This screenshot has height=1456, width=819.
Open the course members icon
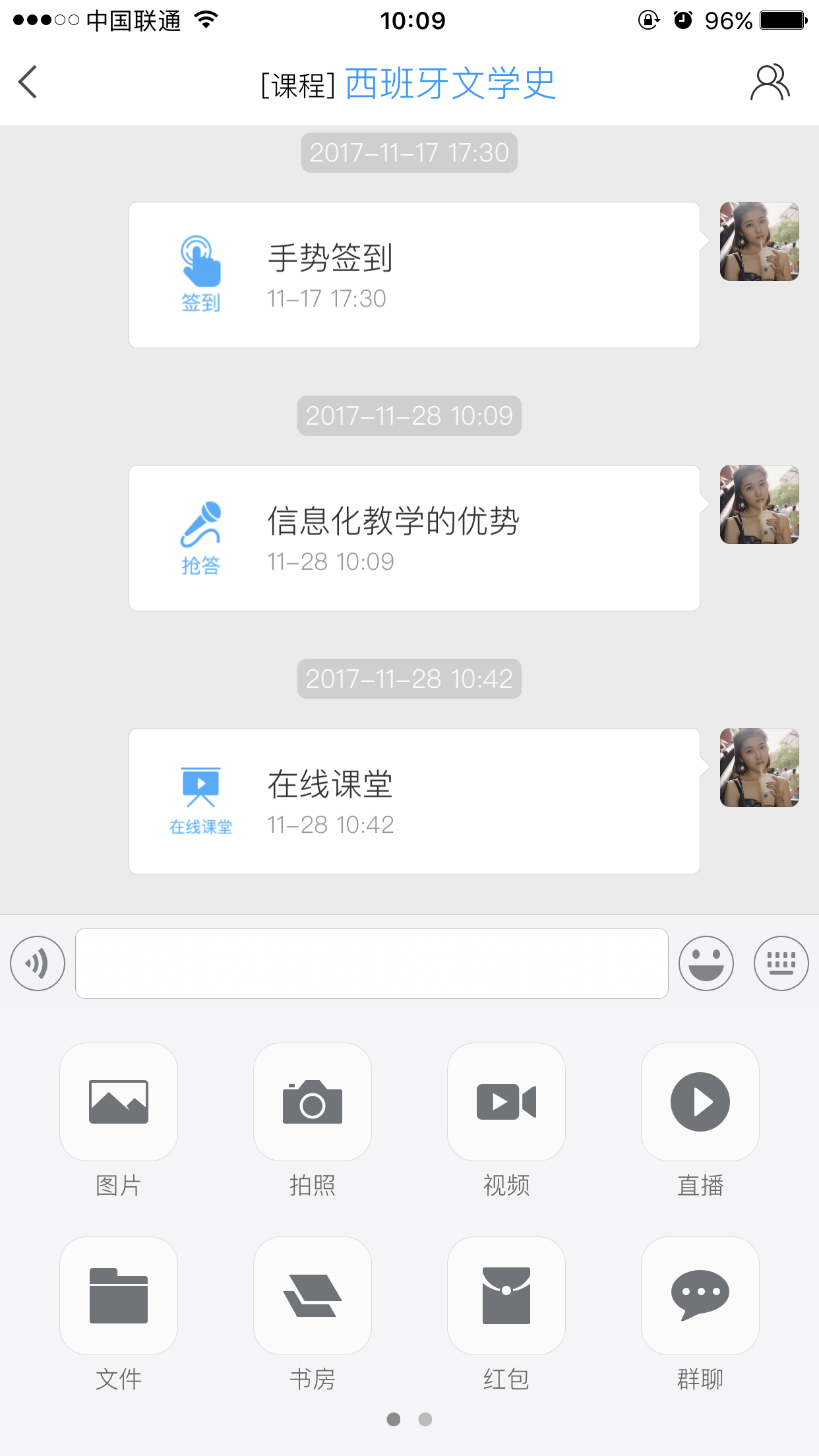[769, 82]
